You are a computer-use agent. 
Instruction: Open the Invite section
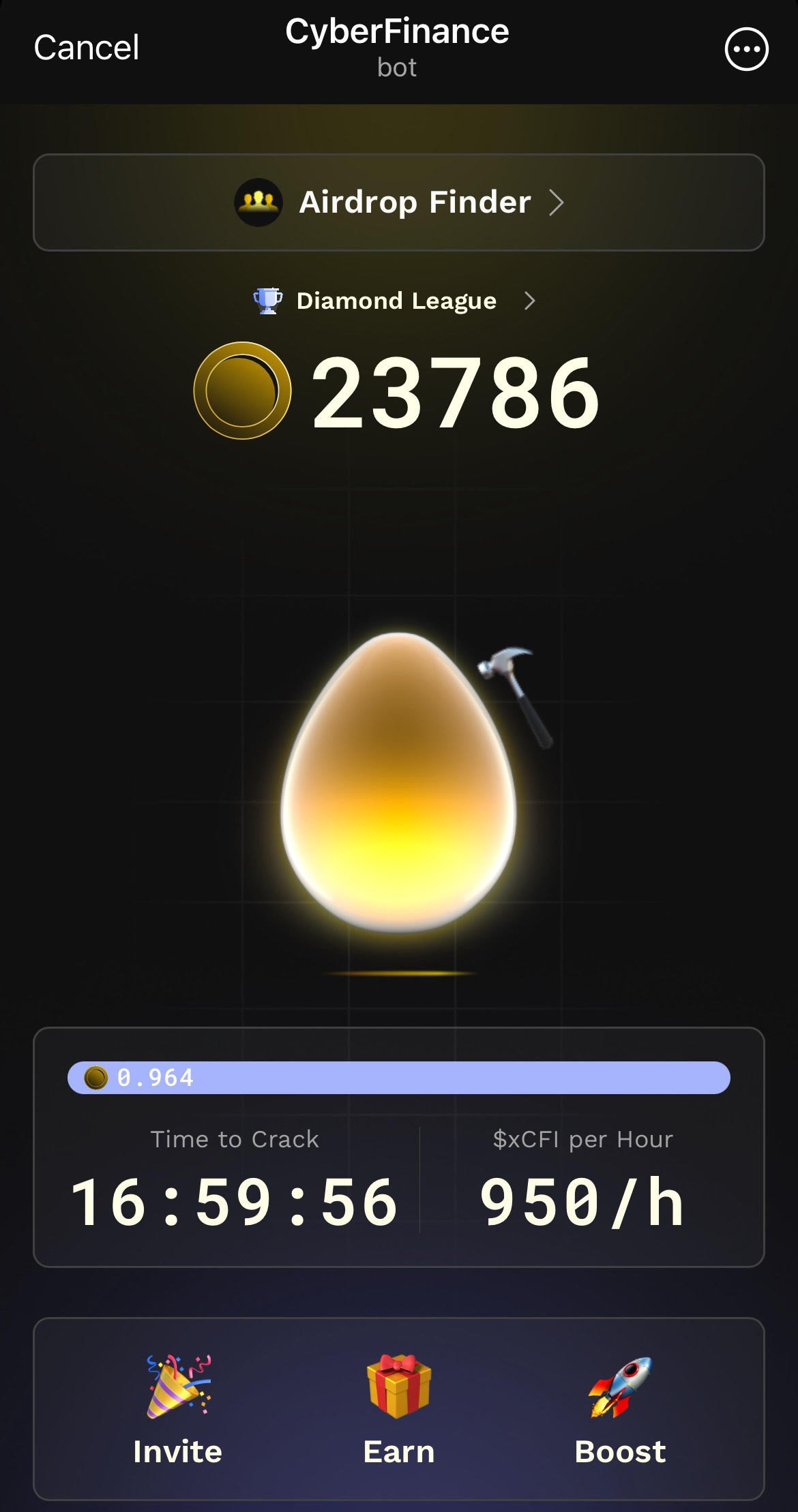[178, 1409]
